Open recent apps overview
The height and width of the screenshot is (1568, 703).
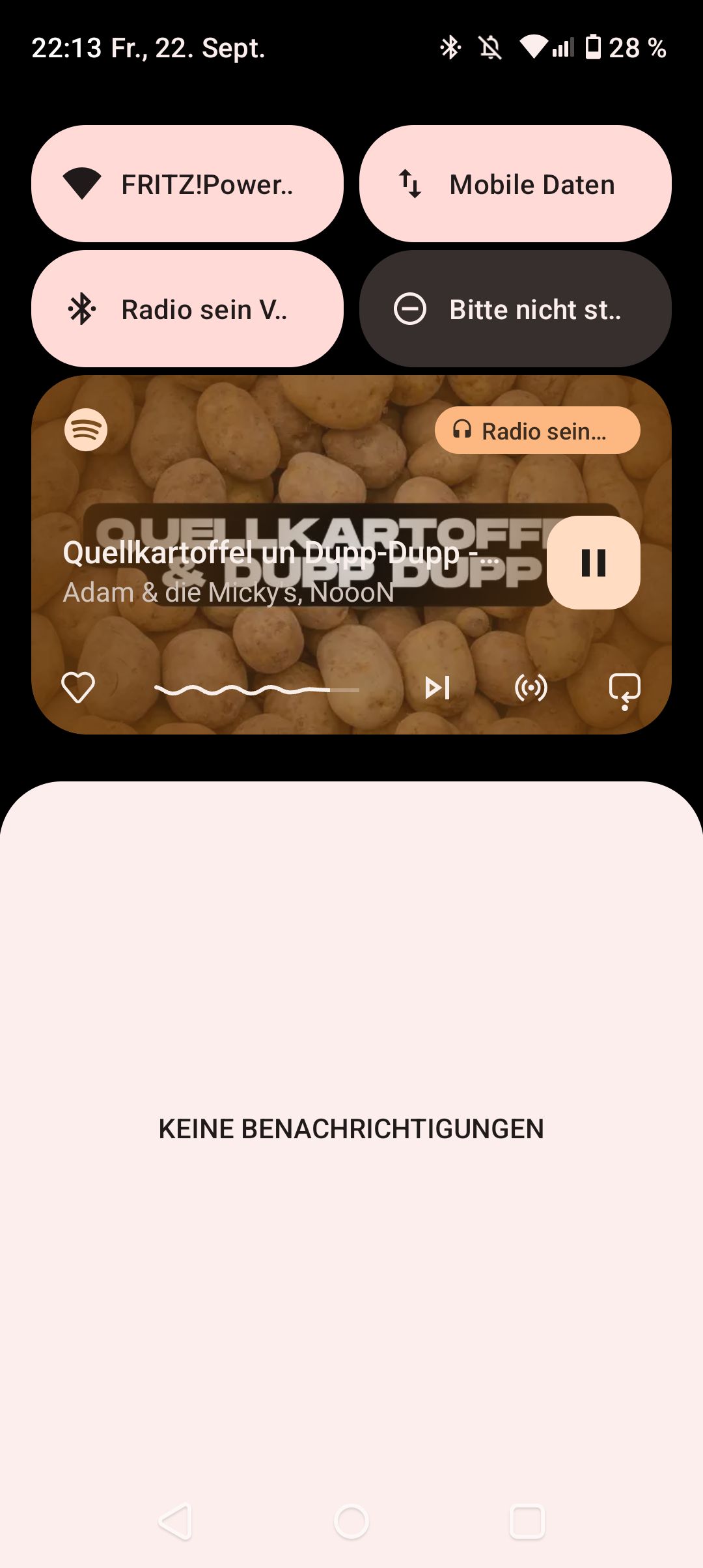coord(527,1522)
